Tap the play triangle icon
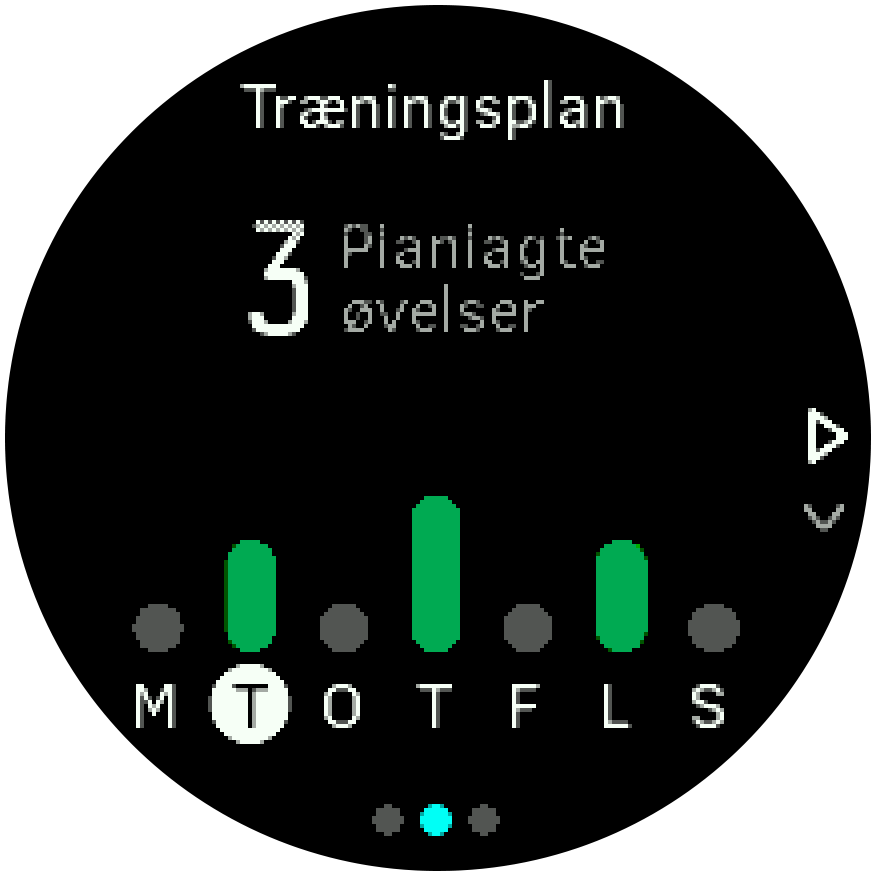872x872 pixels. (x=825, y=437)
